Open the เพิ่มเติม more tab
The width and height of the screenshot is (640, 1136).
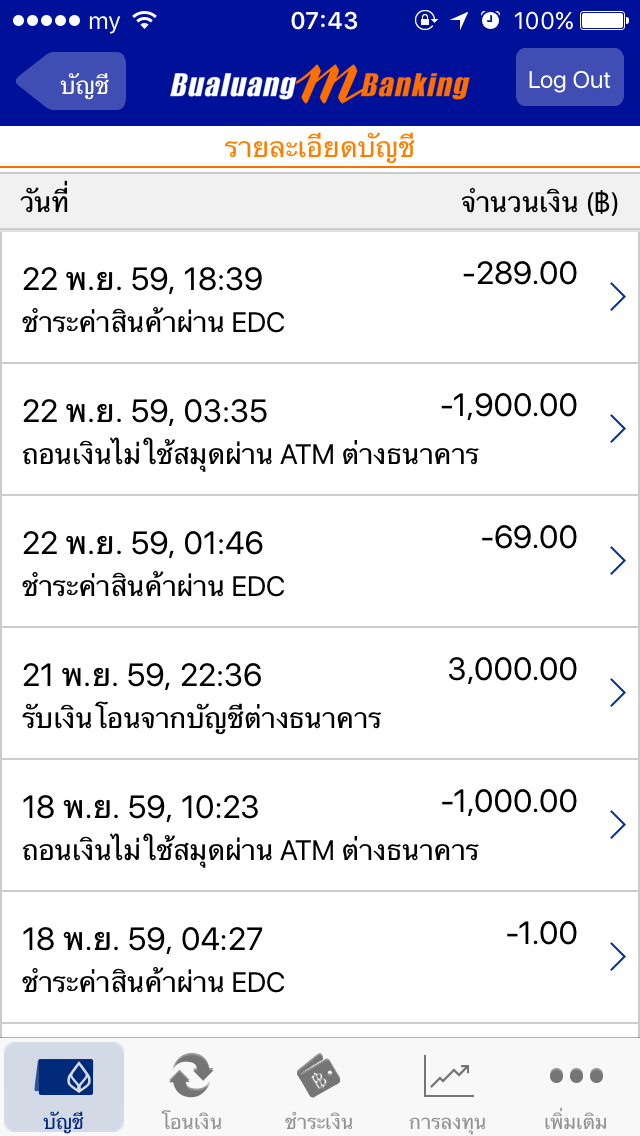[575, 1089]
